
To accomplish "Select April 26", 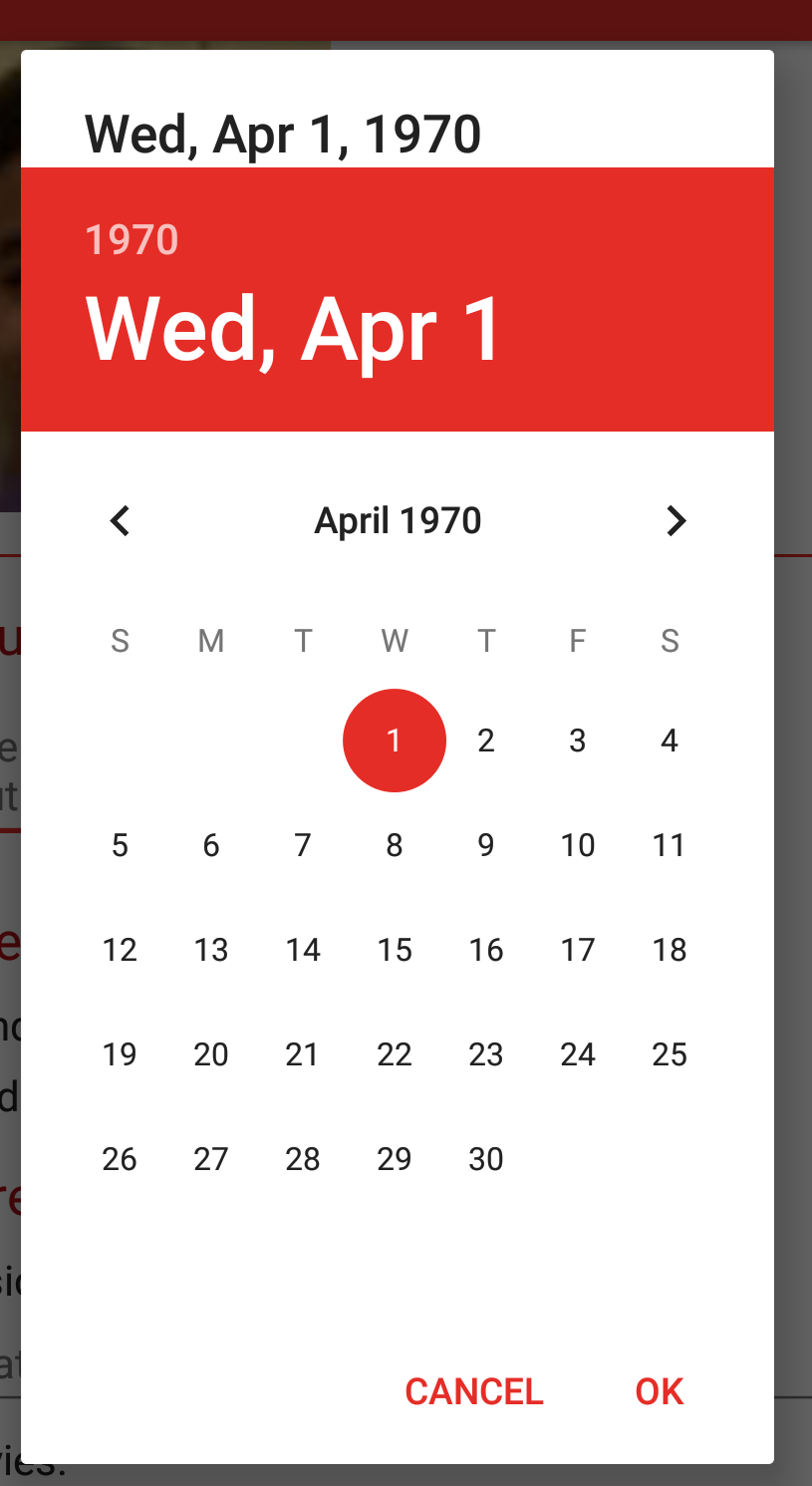I will coord(120,1159).
